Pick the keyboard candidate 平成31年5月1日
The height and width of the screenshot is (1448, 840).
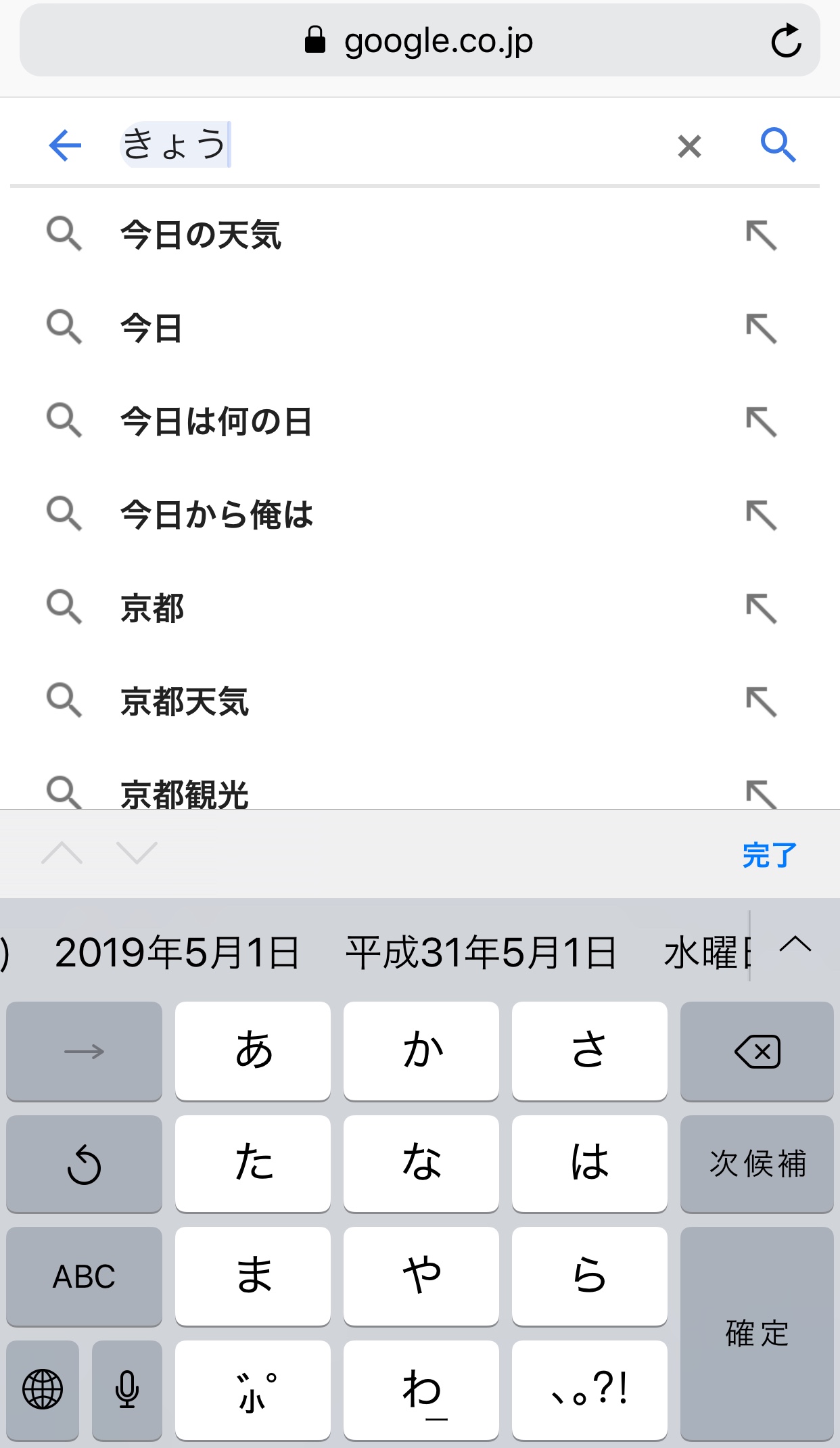click(x=481, y=952)
